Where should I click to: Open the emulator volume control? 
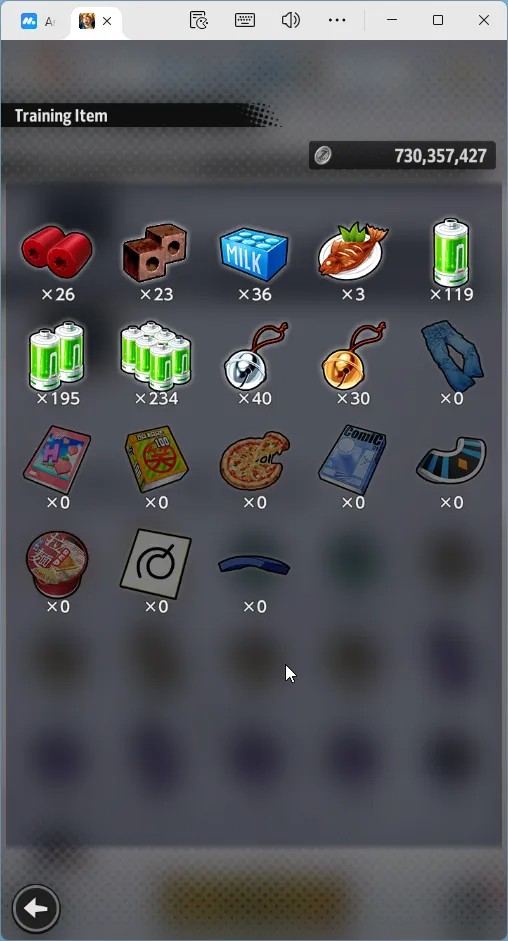291,20
